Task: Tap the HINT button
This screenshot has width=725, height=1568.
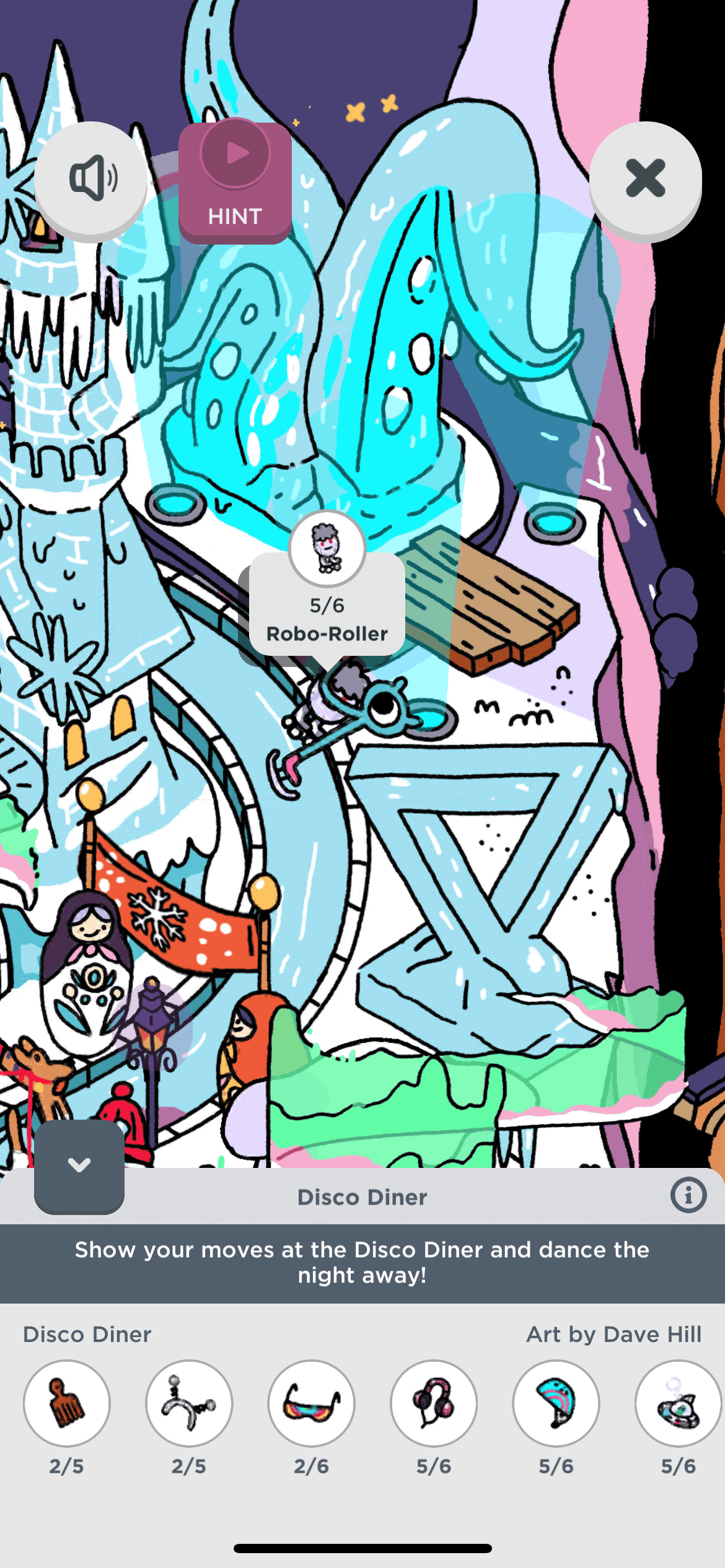Action: [235, 181]
